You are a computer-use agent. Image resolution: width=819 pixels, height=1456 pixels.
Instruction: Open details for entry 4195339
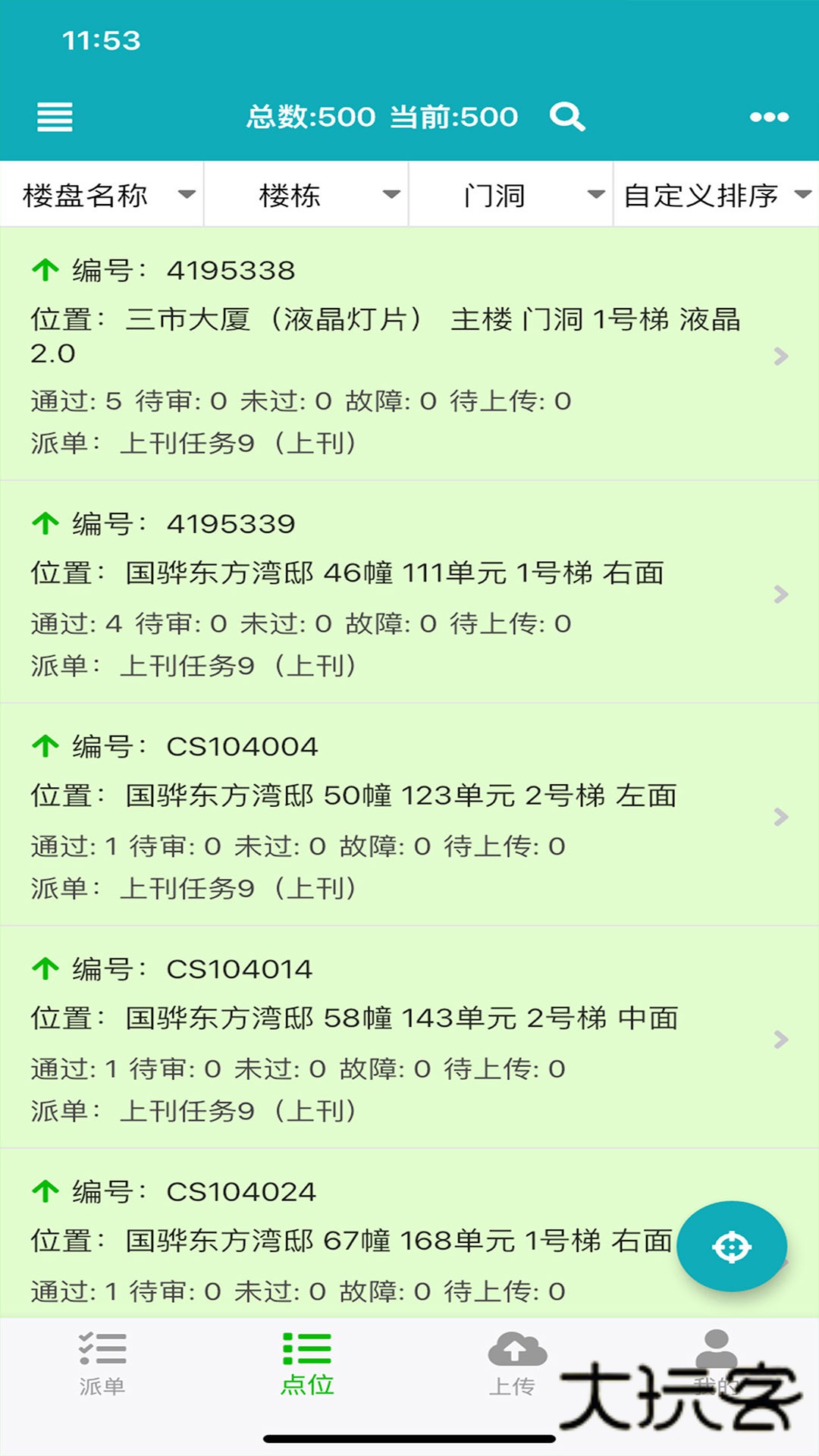tap(781, 596)
